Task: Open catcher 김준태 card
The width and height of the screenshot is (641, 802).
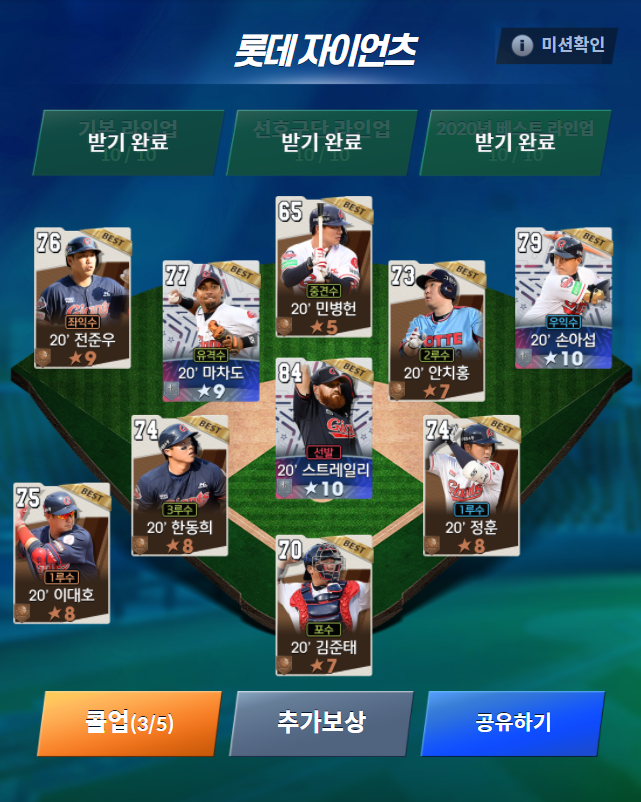Action: (x=324, y=605)
